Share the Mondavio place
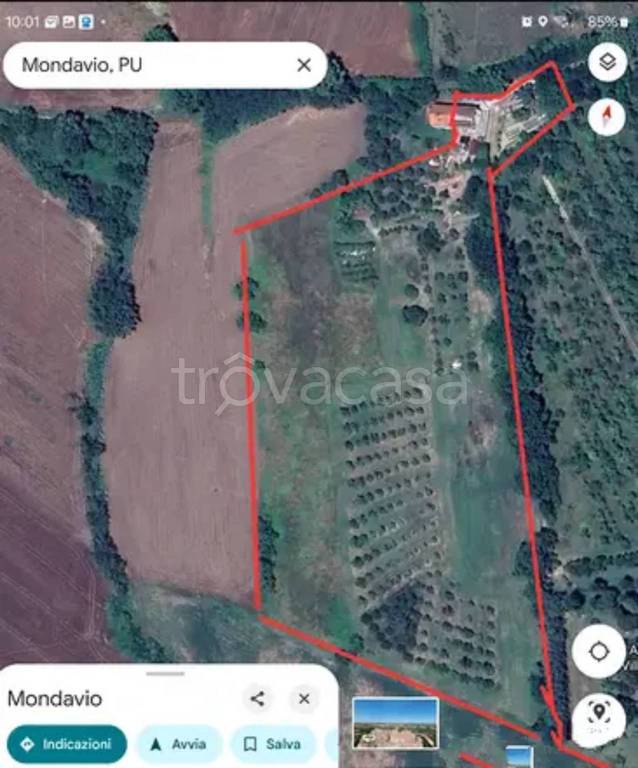Viewport: 638px width, 768px height. pos(257,699)
